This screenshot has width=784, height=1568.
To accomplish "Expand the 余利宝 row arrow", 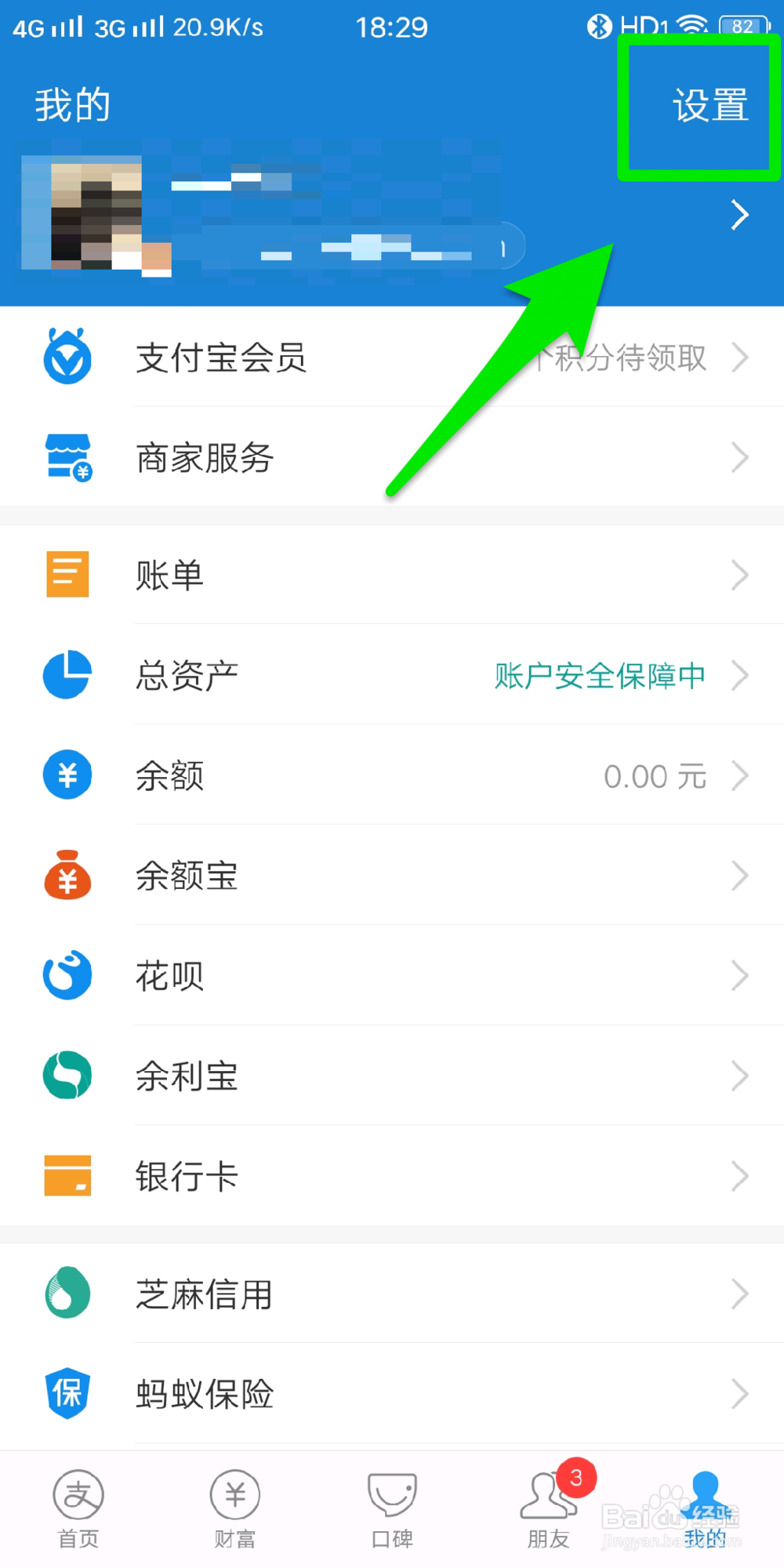I will tap(739, 1076).
